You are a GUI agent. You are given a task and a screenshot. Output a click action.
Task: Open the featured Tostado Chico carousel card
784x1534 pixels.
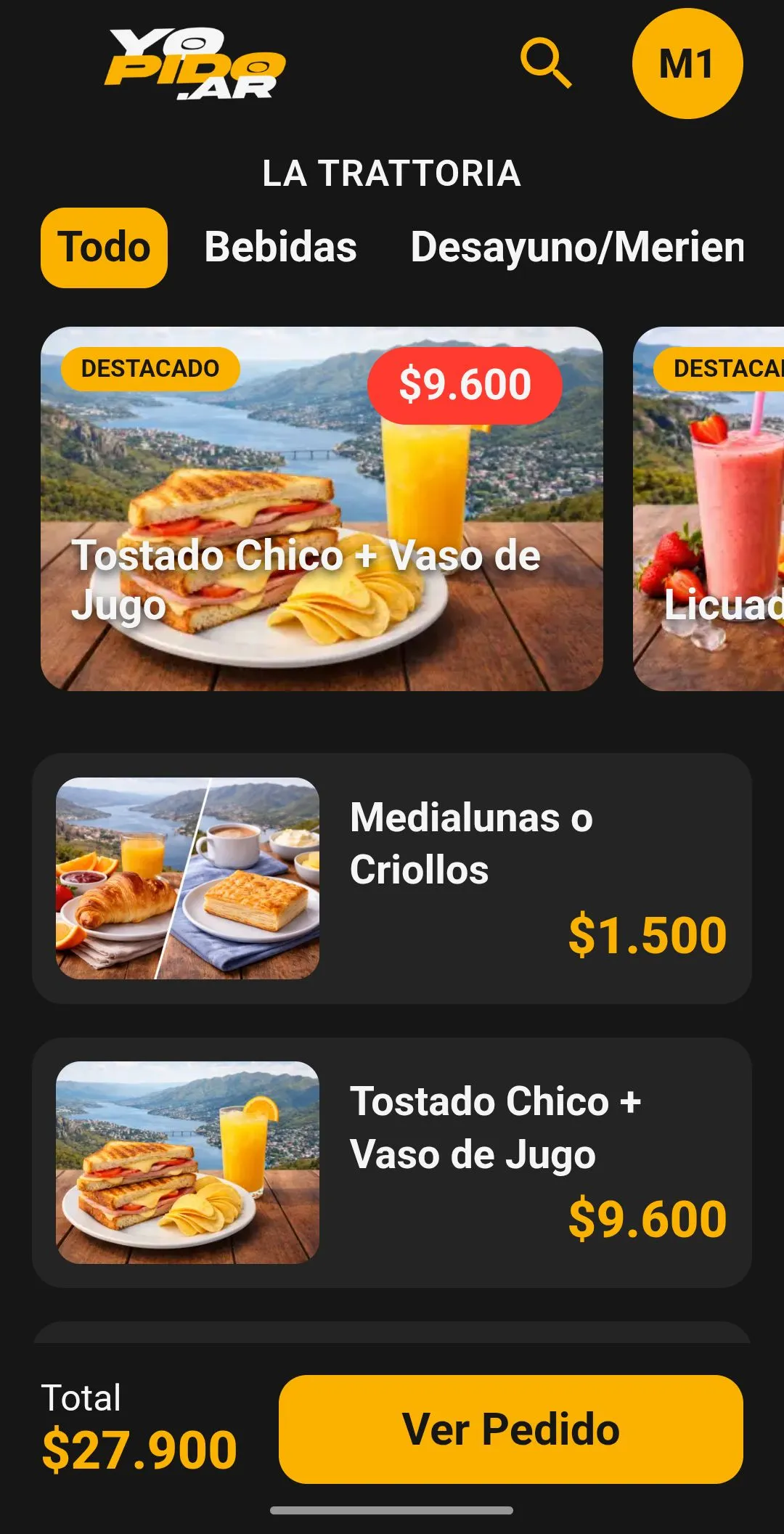[322, 508]
